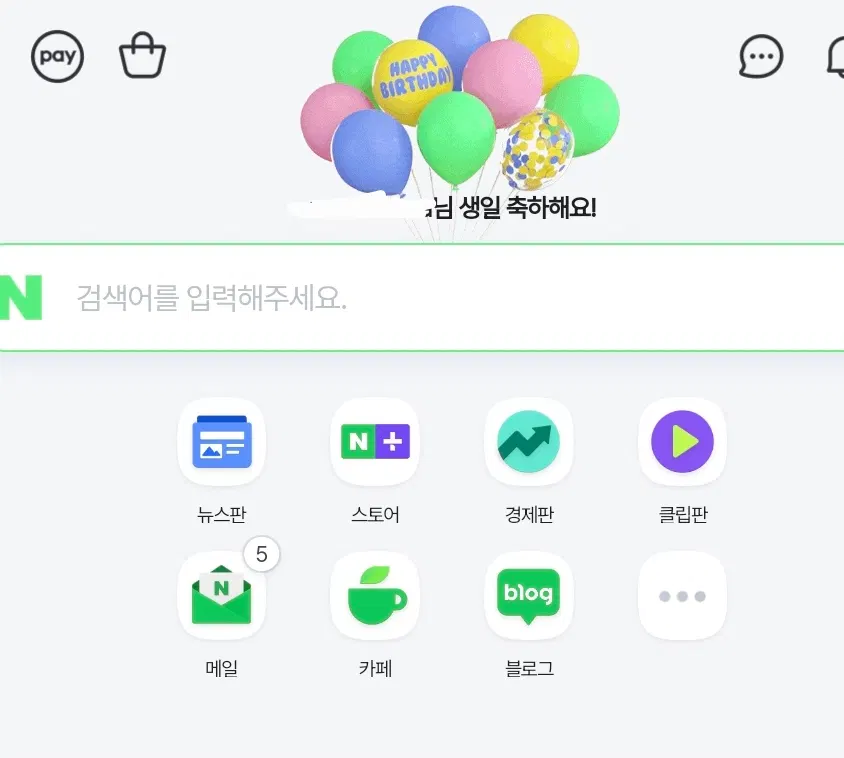Image resolution: width=844 pixels, height=758 pixels.
Task: Open the 카페 shortcut
Action: (x=375, y=596)
